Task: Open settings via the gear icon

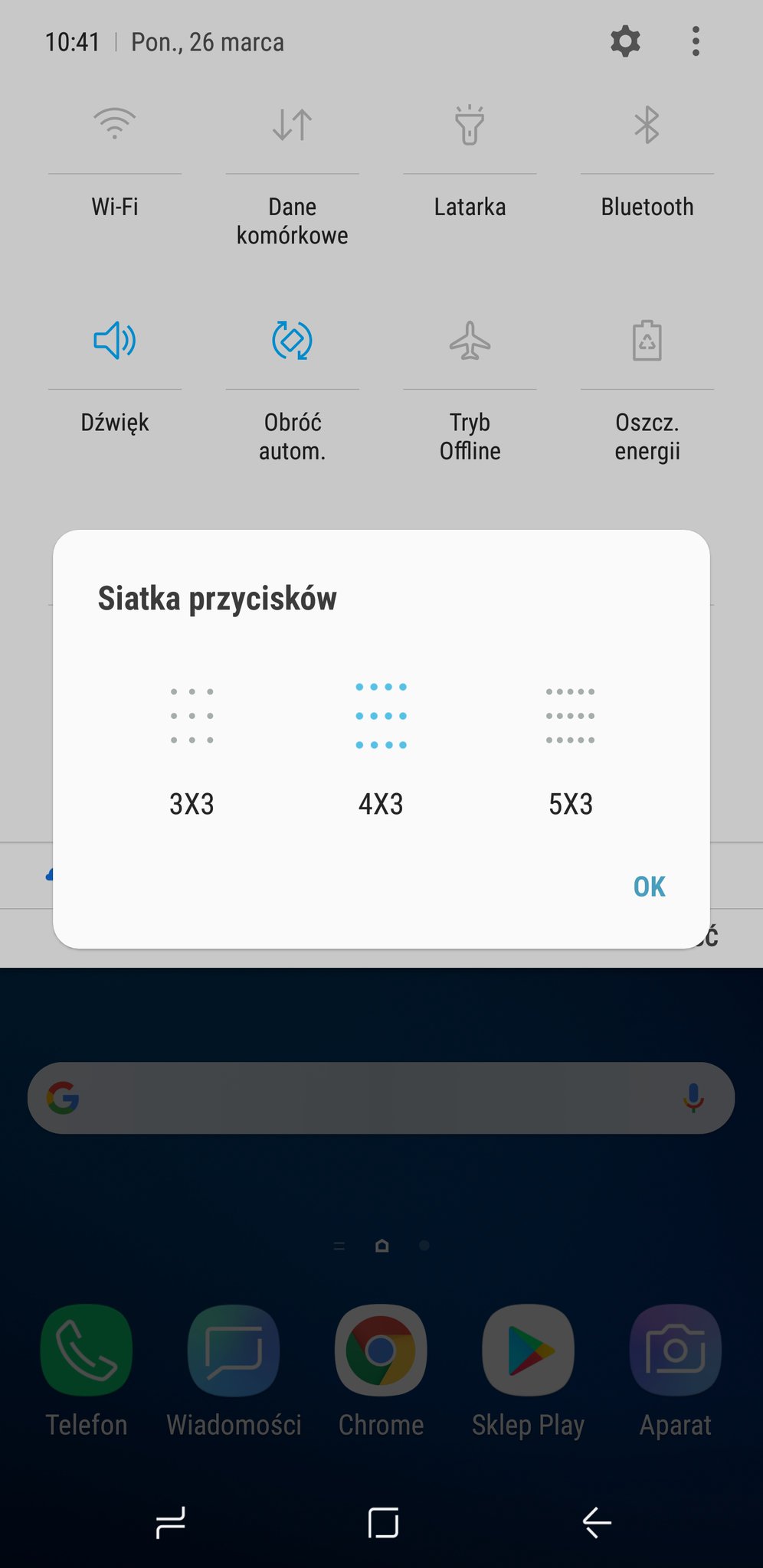Action: [625, 41]
